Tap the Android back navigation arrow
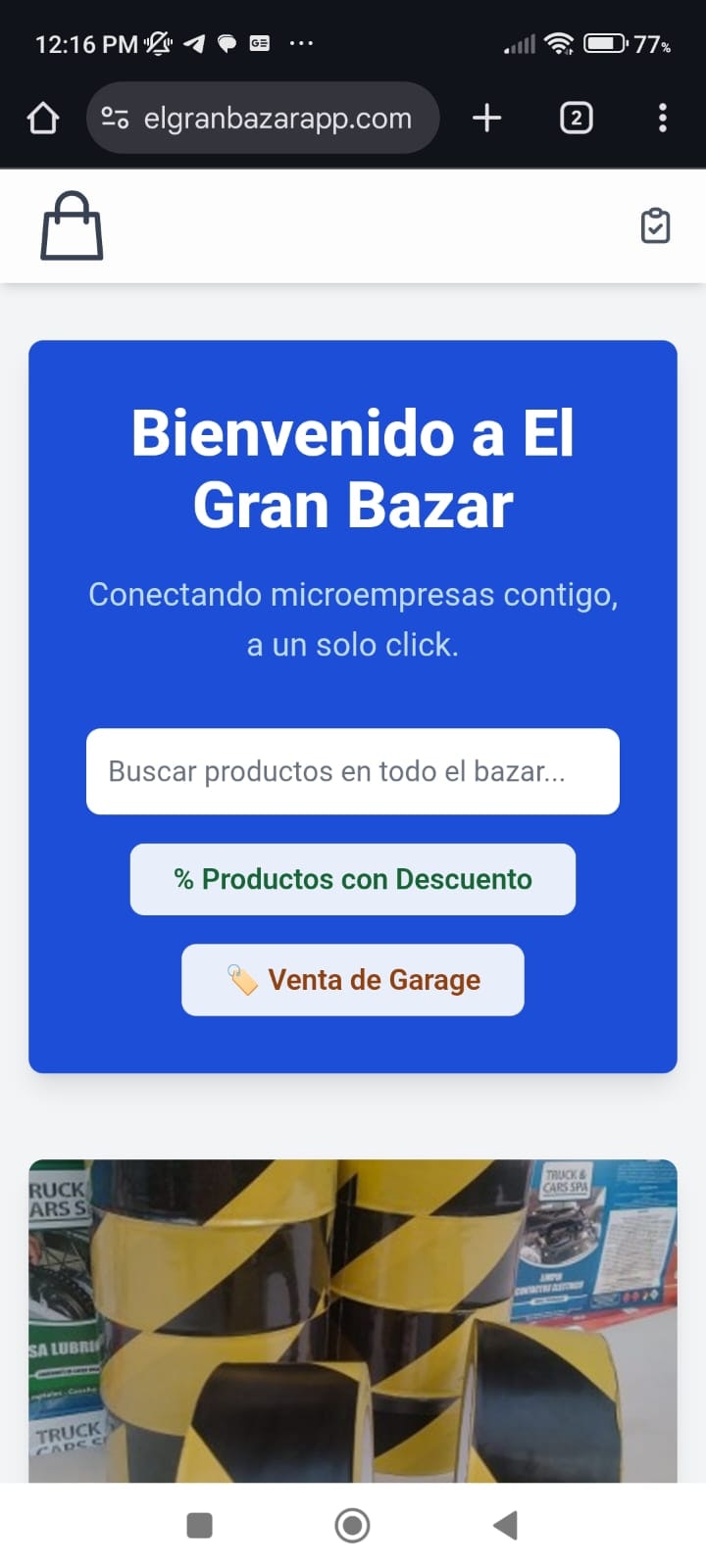706x1568 pixels. pos(506,1525)
